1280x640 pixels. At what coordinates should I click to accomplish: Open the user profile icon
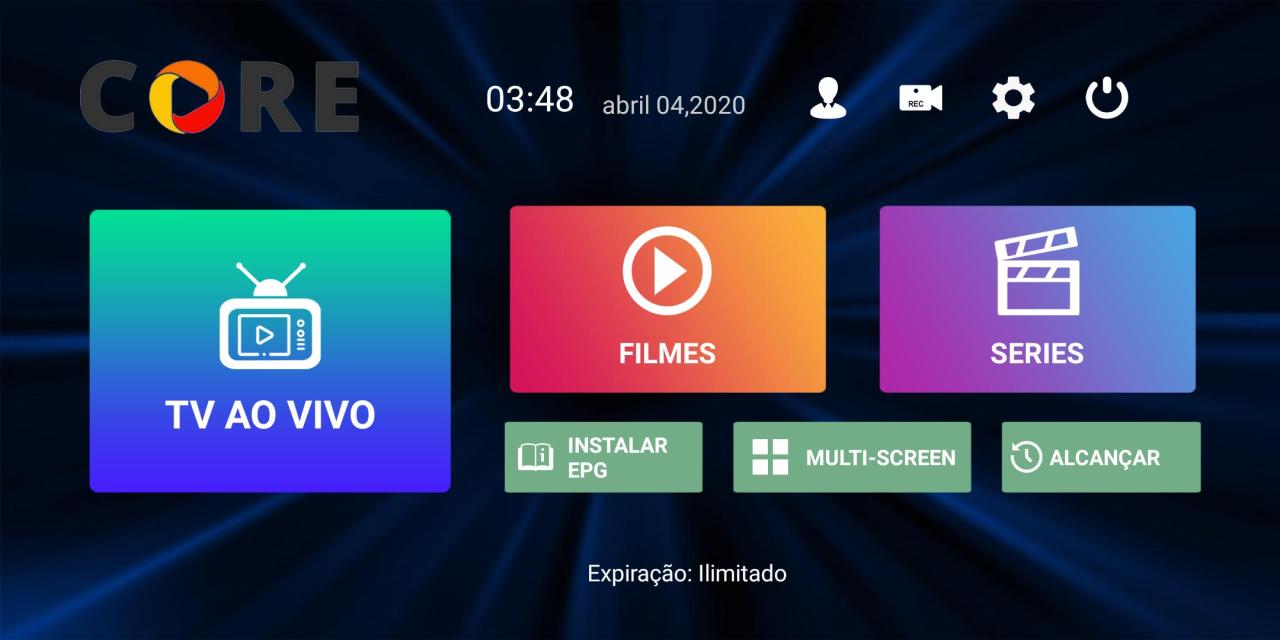[x=827, y=99]
